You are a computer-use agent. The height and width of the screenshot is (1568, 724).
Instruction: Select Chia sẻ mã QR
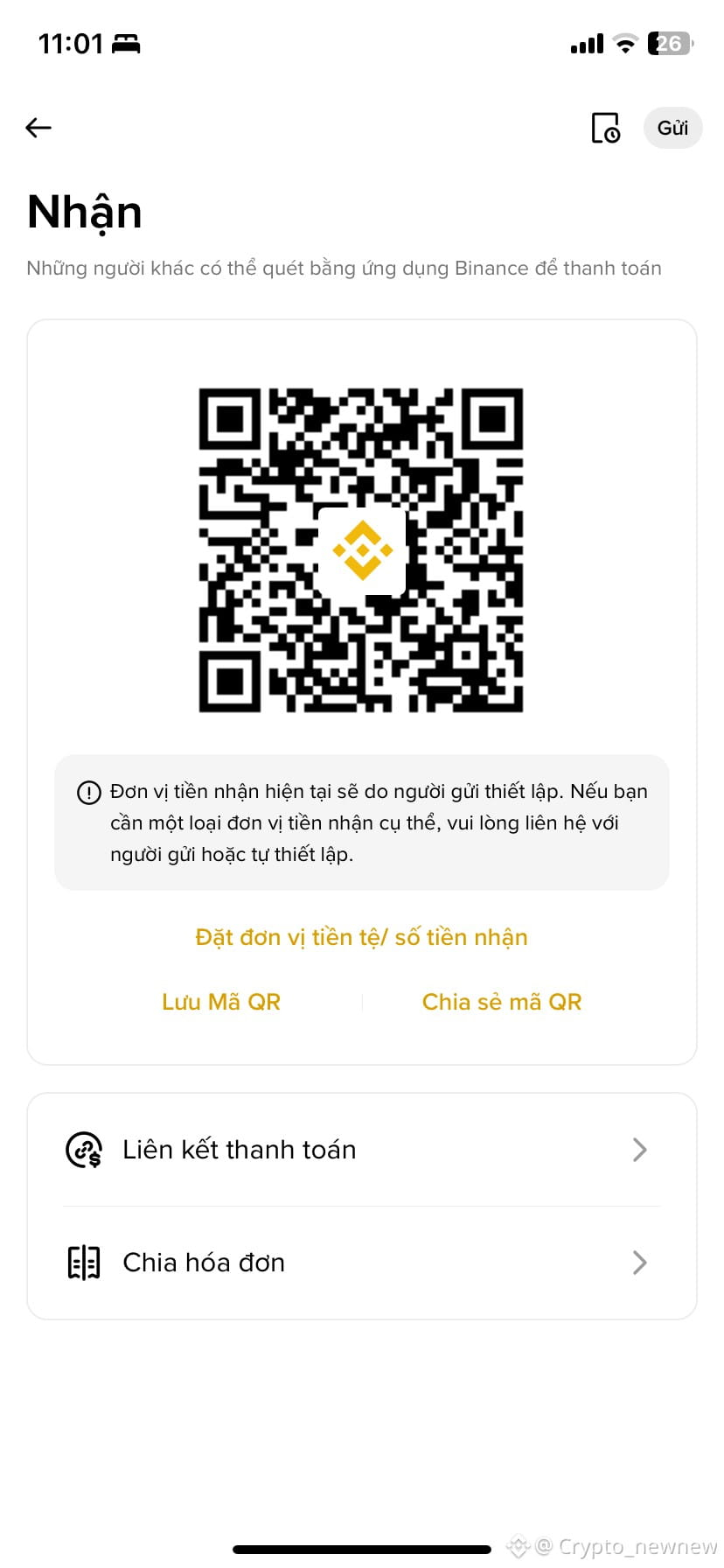pyautogui.click(x=501, y=1002)
